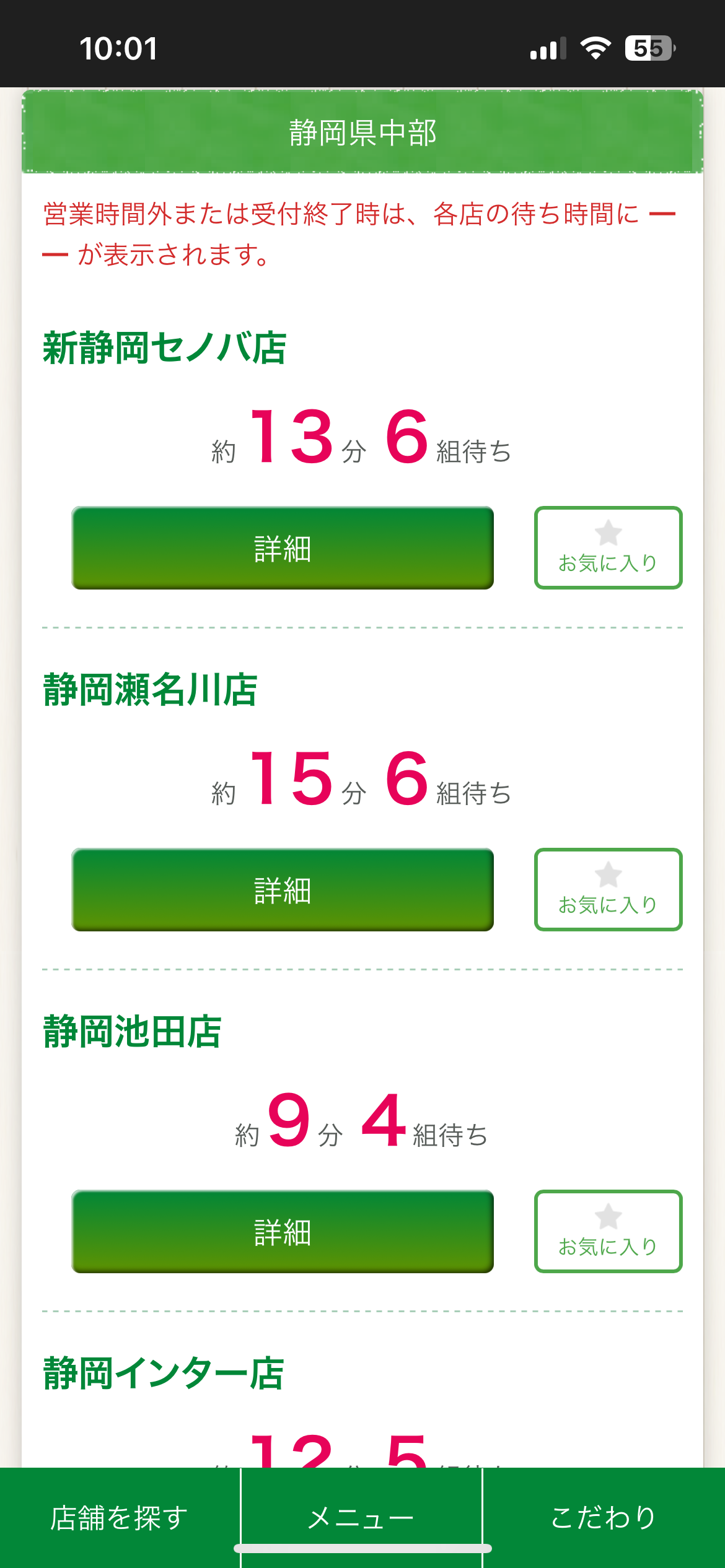This screenshot has width=725, height=1568.
Task: Tap 店舗を探す in the bottom bar
Action: 120,1518
